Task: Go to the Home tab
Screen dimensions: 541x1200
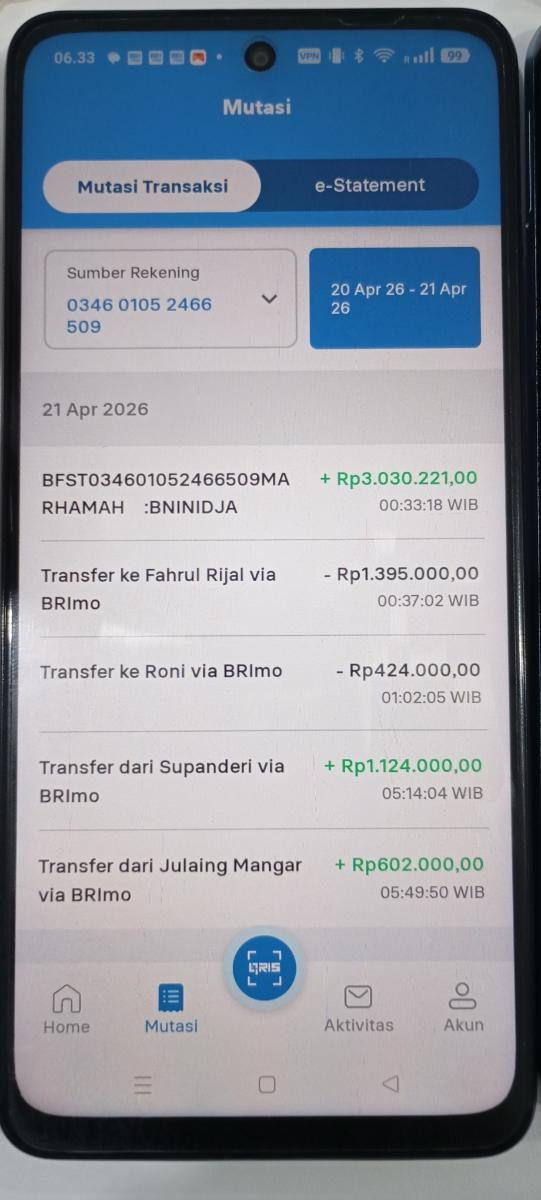Action: pos(66,1008)
